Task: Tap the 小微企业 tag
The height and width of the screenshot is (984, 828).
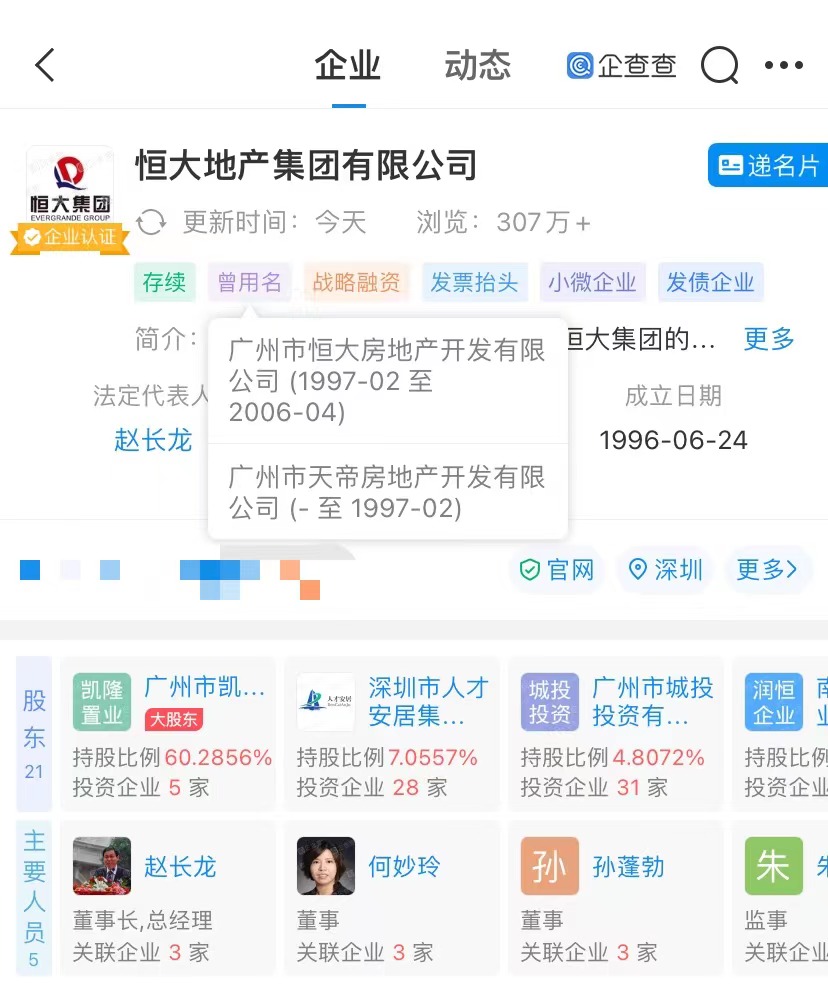Action: pyautogui.click(x=592, y=283)
